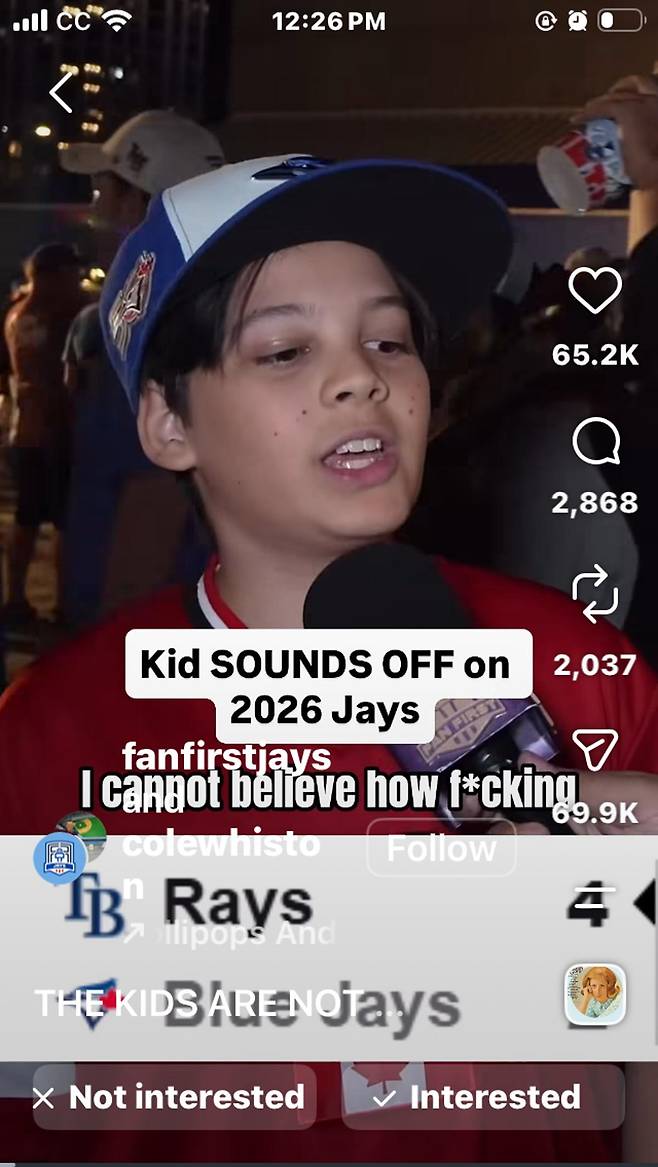Open the comments on this reel
658x1167 pixels.
[x=595, y=442]
